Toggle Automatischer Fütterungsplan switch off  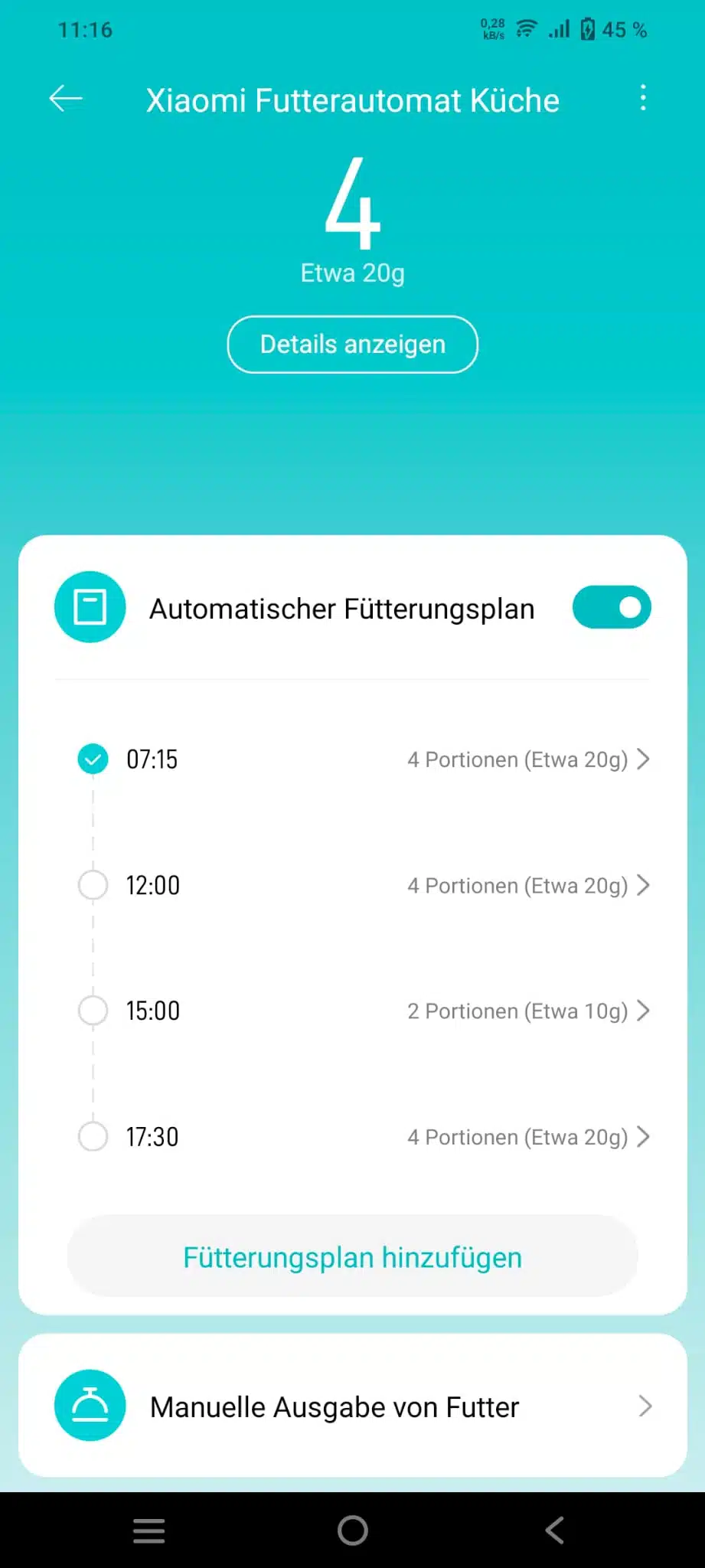pos(612,608)
